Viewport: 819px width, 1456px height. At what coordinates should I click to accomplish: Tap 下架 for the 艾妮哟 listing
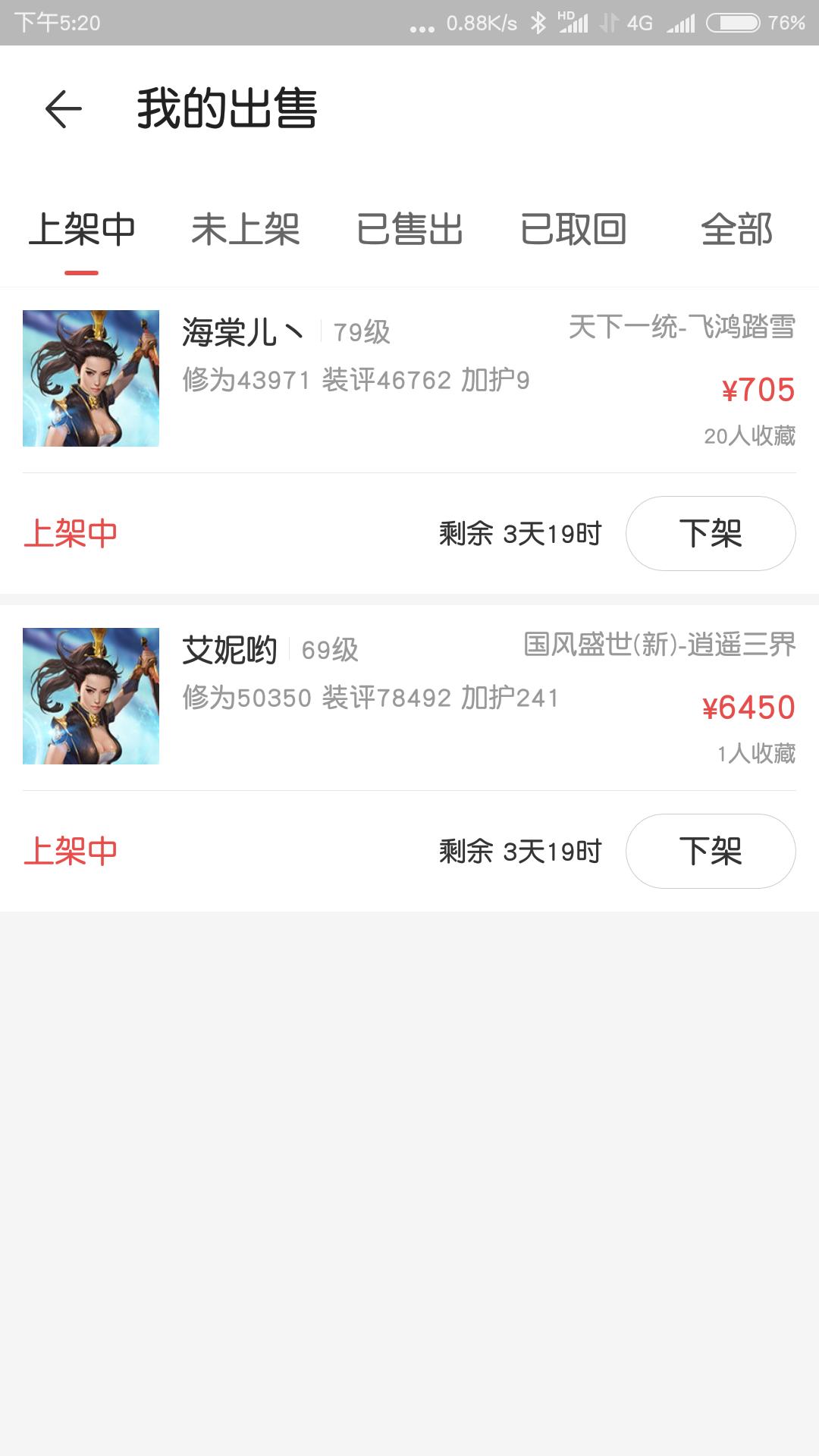pyautogui.click(x=711, y=851)
